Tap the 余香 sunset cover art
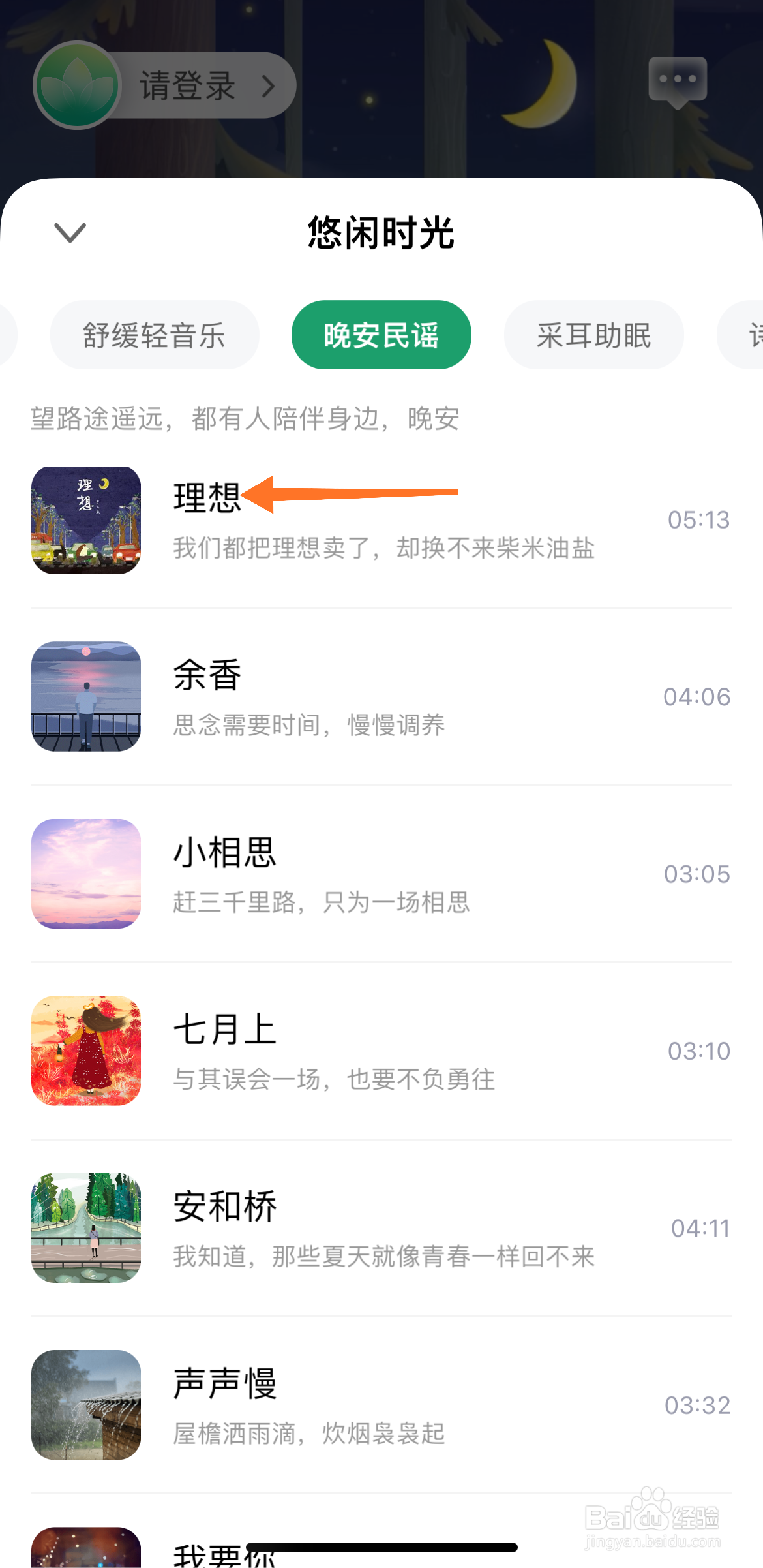763x1568 pixels. (x=85, y=696)
